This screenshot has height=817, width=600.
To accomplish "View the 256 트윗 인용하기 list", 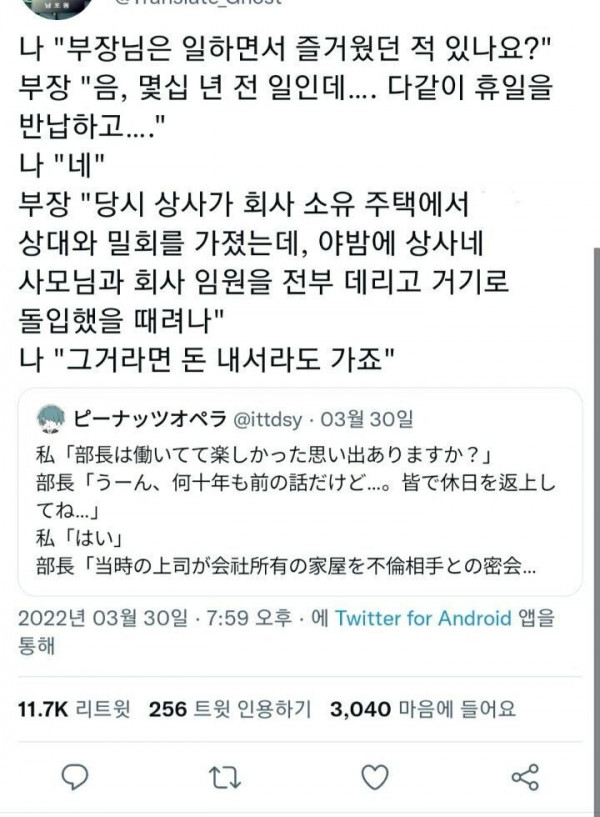I will point(229,709).
